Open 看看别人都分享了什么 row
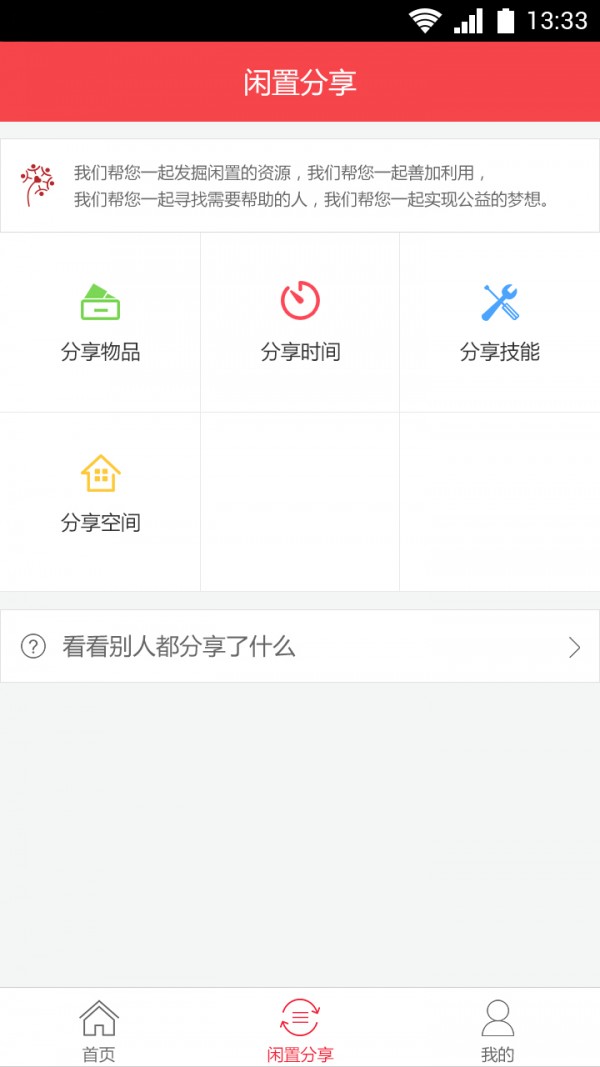Screen dimensions: 600x1067 [300, 647]
